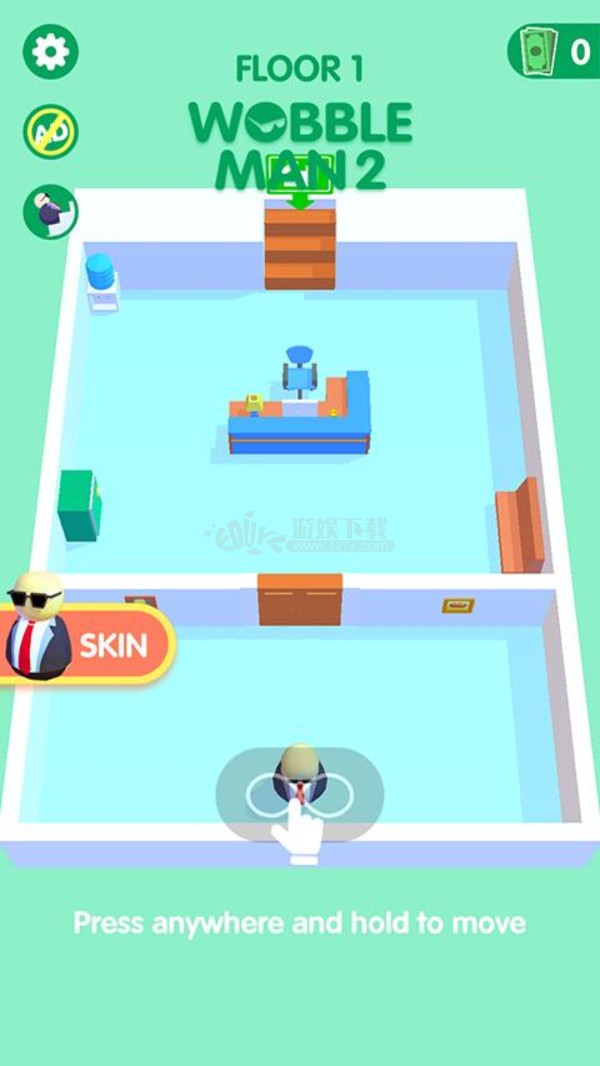The image size is (600, 1066).
Task: Open the character toilet icon
Action: coord(51,211)
